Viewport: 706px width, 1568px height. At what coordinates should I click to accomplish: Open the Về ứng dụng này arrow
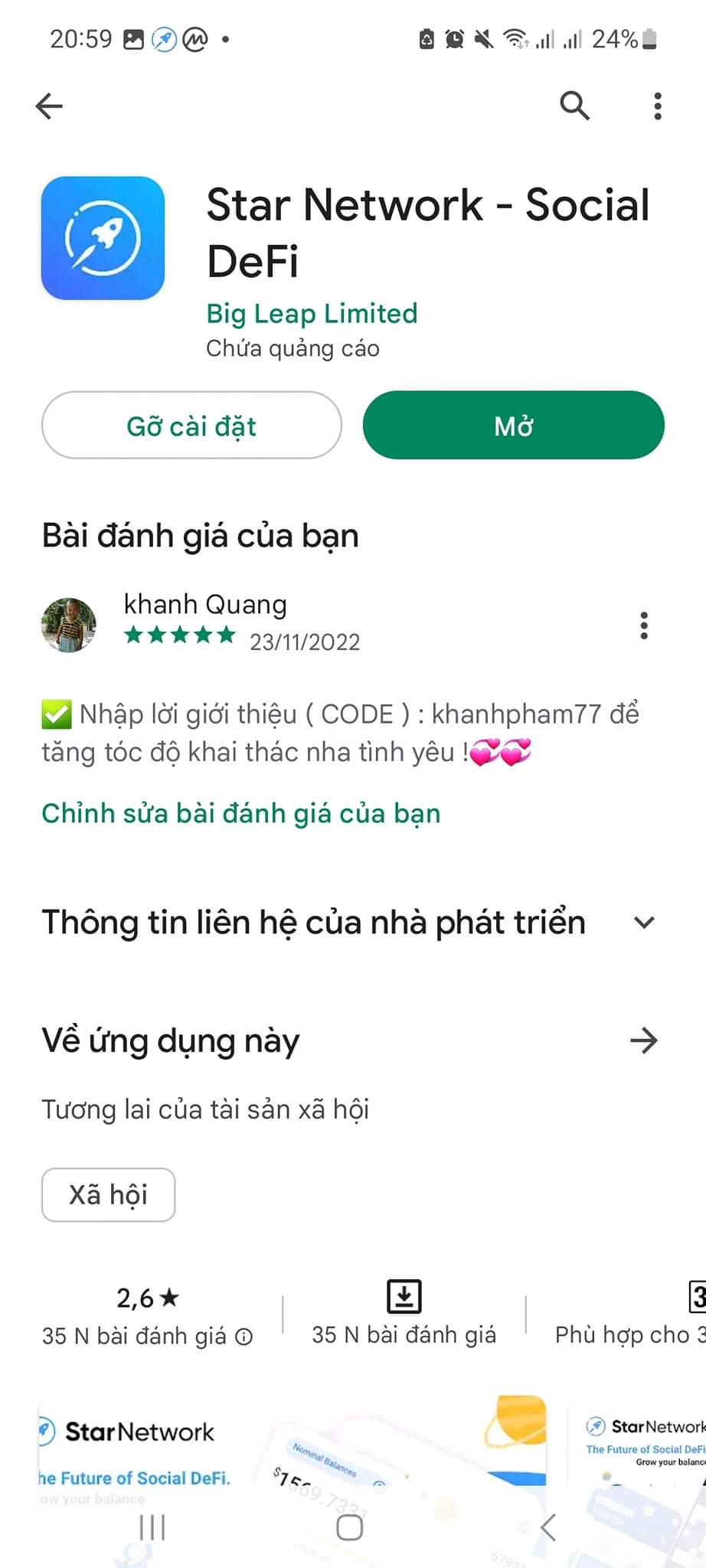click(643, 1040)
